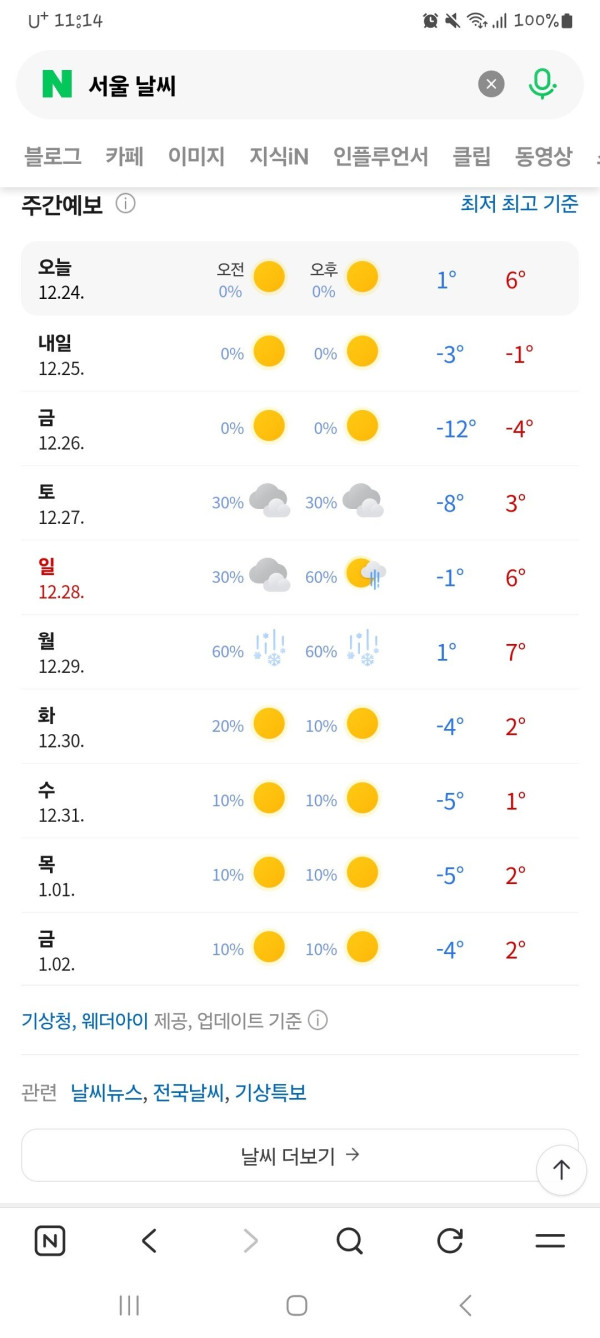The height and width of the screenshot is (1338, 600).
Task: Jump back to top of page
Action: tap(561, 1170)
